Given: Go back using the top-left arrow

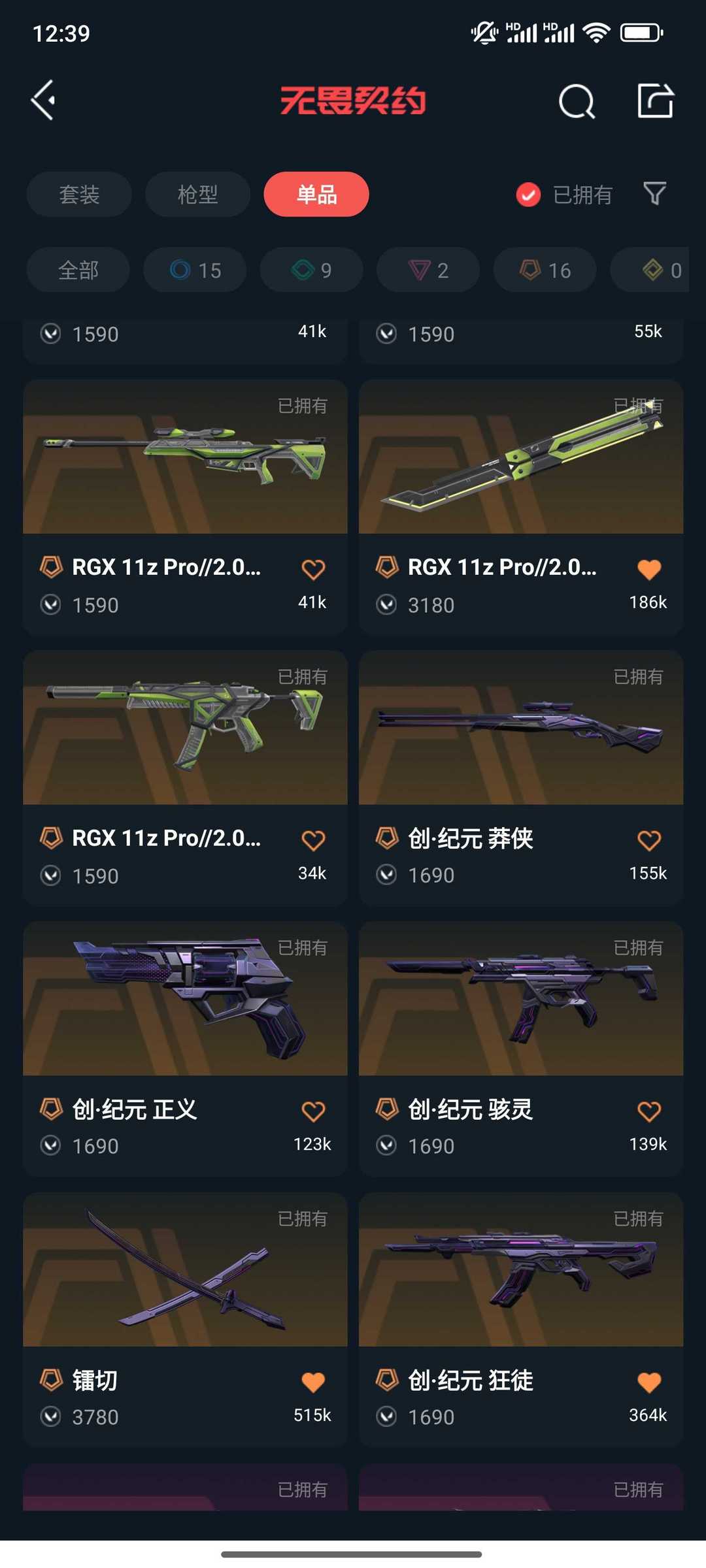Looking at the screenshot, I should click(43, 101).
